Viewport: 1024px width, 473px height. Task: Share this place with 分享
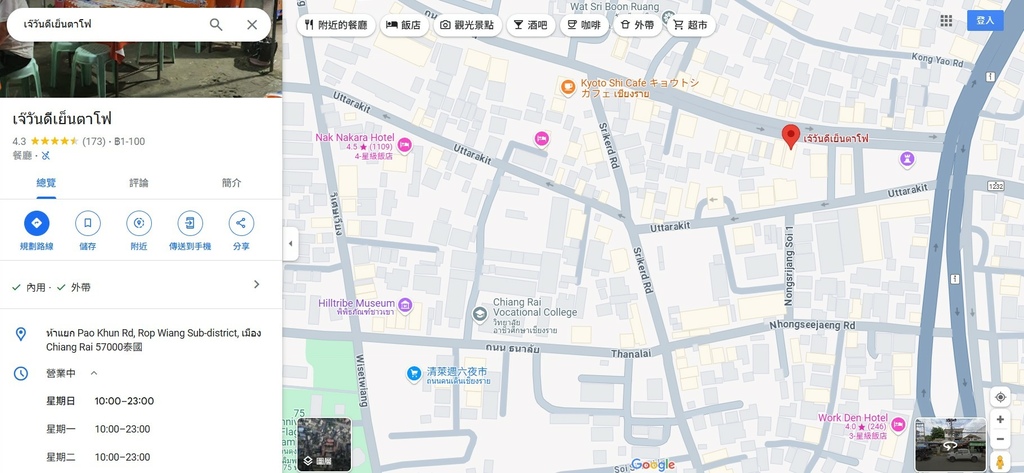[x=241, y=223]
